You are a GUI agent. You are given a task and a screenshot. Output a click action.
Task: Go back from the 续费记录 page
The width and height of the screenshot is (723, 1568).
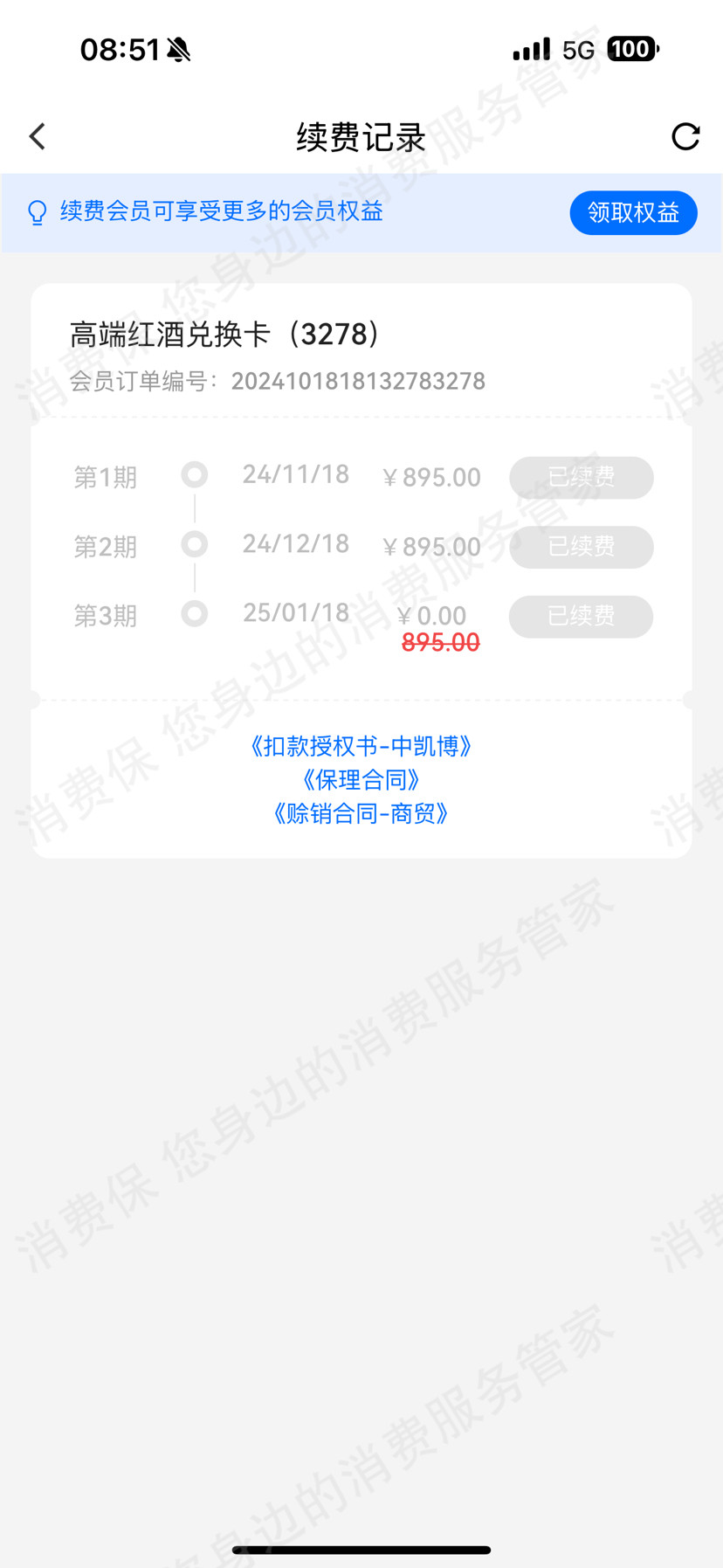pyautogui.click(x=38, y=136)
